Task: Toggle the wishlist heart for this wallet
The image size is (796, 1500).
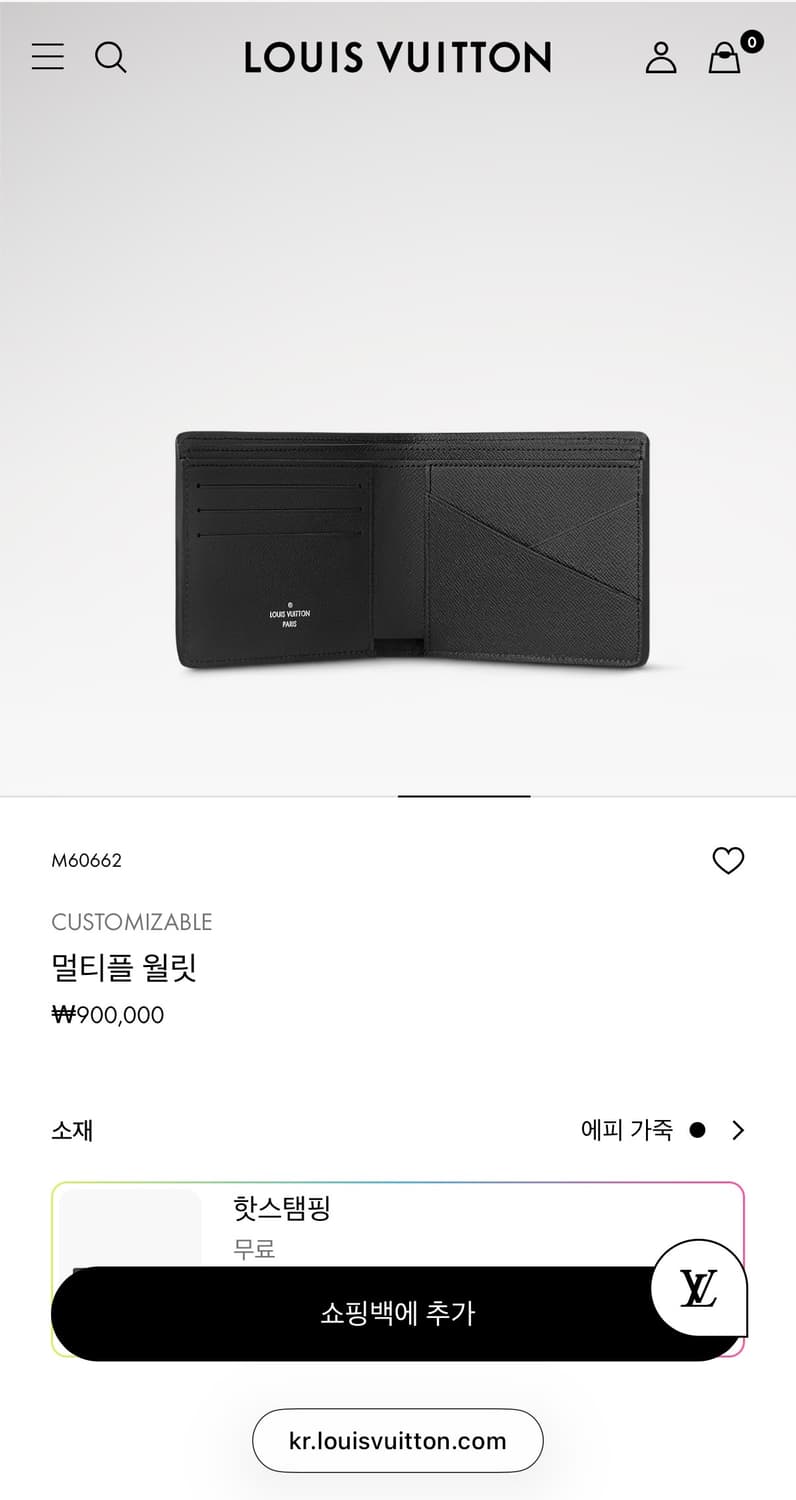Action: (729, 860)
